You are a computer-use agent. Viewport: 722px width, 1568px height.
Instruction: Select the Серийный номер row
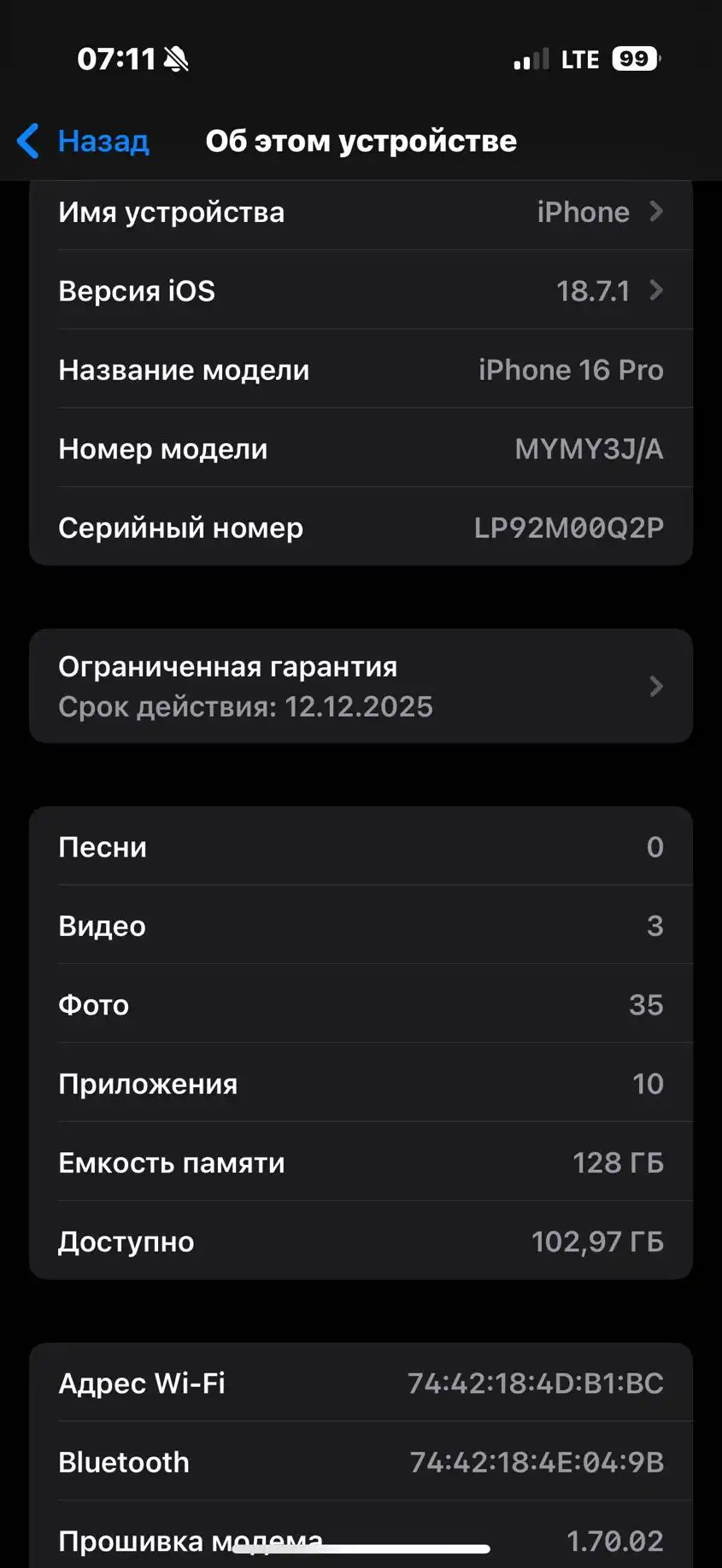(x=361, y=527)
